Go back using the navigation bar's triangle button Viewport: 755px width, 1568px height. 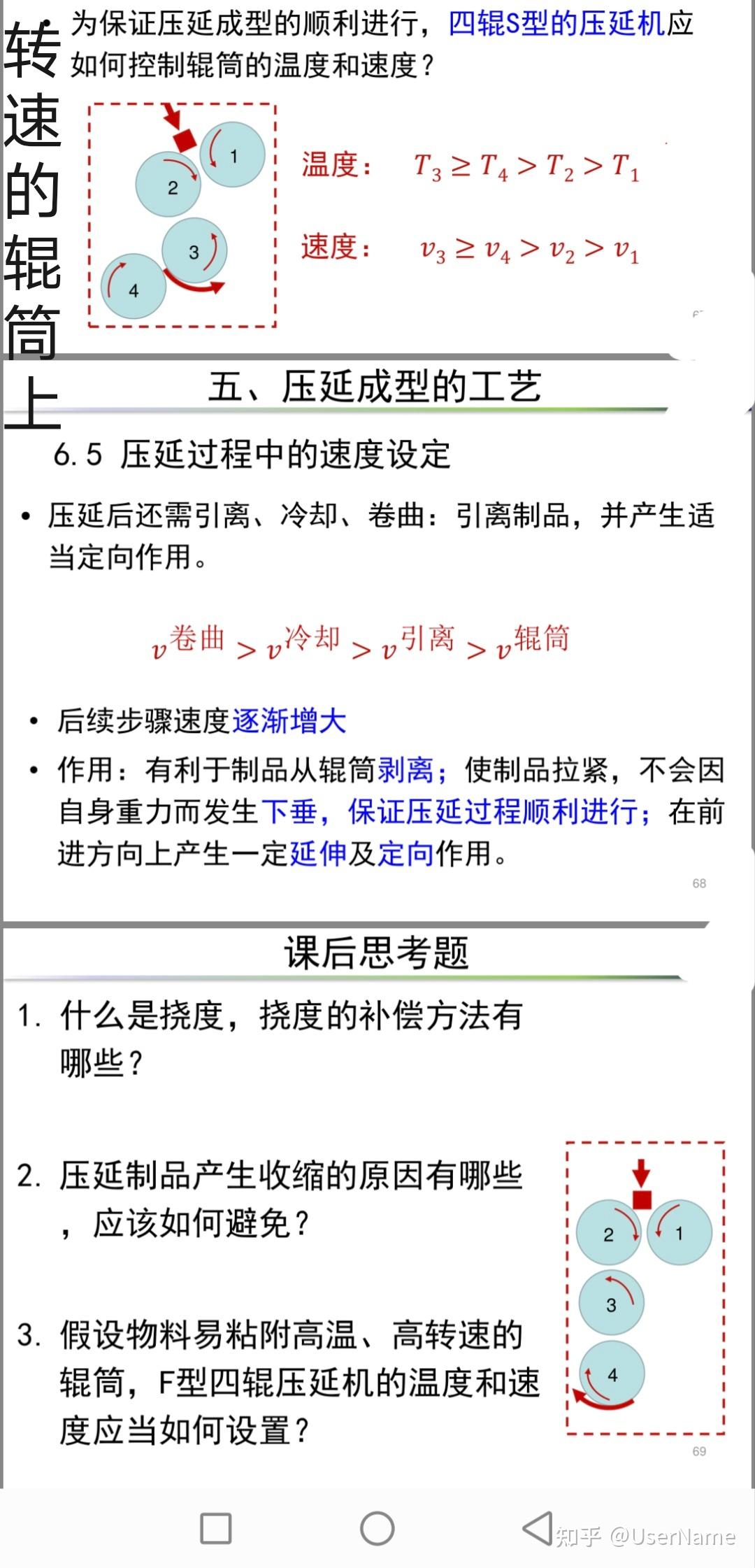pos(538,1528)
